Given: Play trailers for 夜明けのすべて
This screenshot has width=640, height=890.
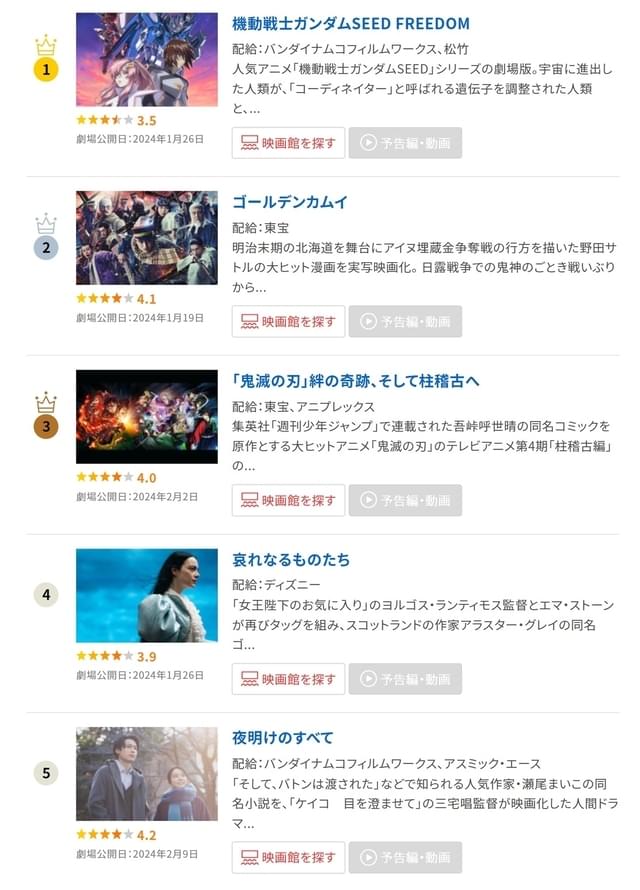Looking at the screenshot, I should click(405, 857).
